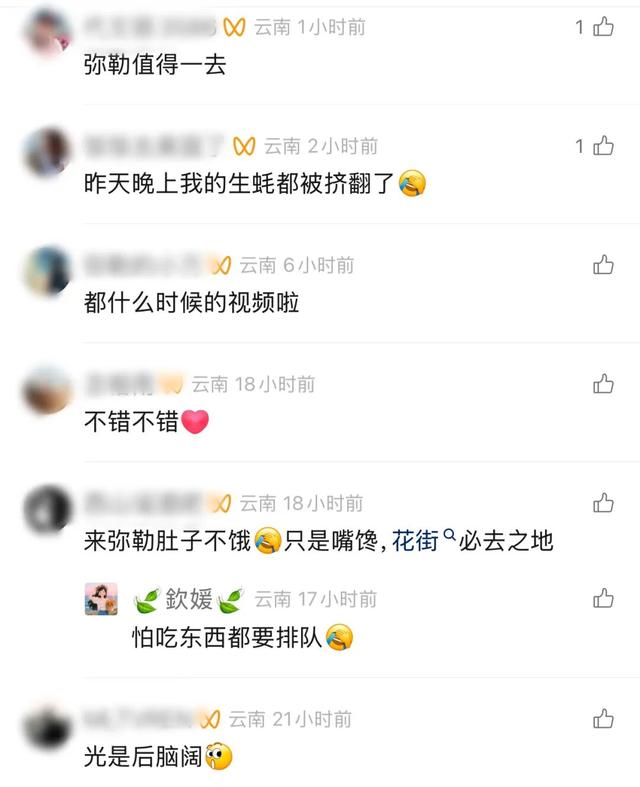Viewport: 640px width, 787px height.
Task: Open avatar of the "都什么时候的视频啦" commenter
Action: click(x=48, y=271)
